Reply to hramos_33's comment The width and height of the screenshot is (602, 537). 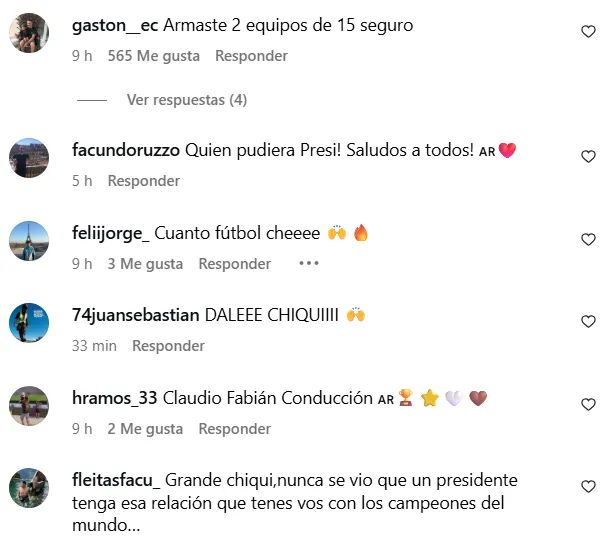pyautogui.click(x=235, y=429)
